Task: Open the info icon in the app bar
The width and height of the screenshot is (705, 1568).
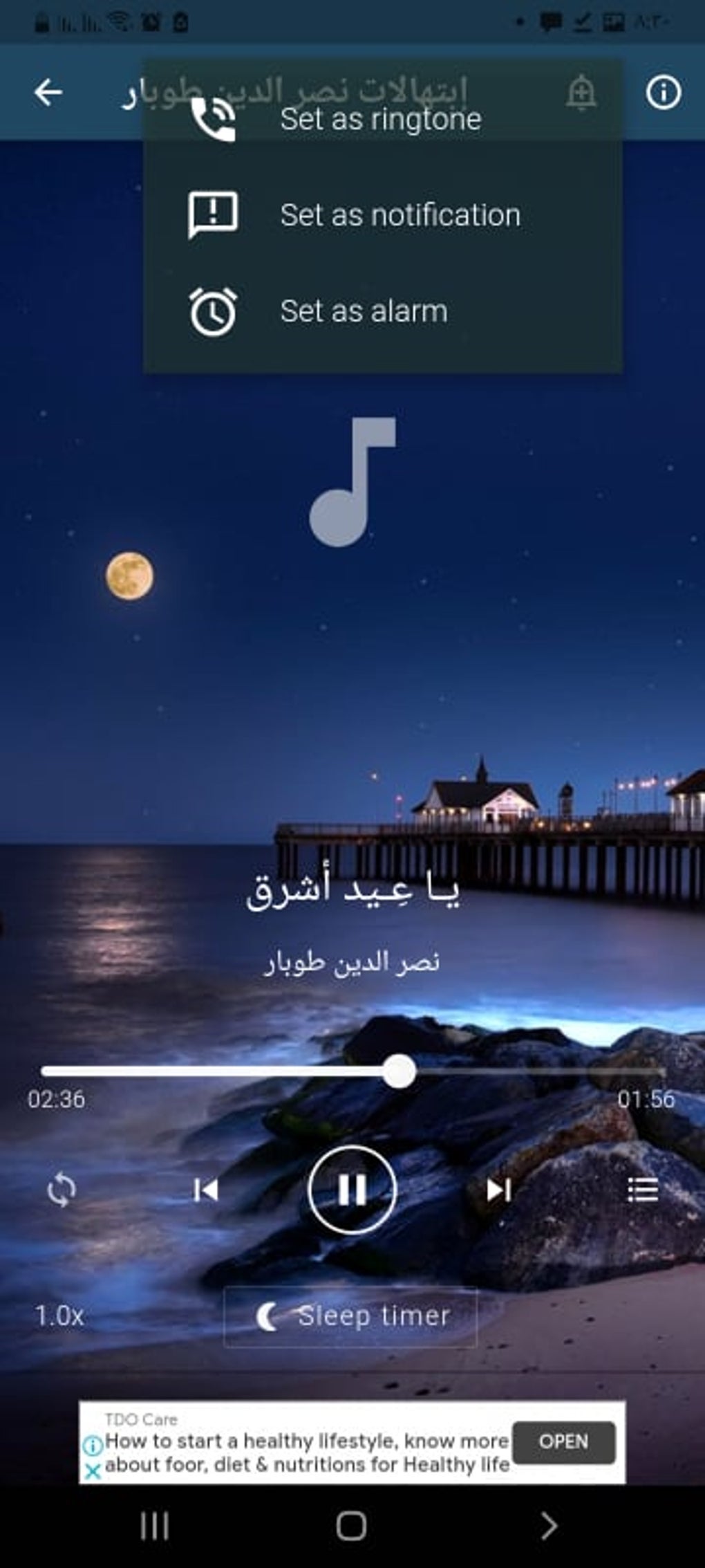Action: click(663, 92)
